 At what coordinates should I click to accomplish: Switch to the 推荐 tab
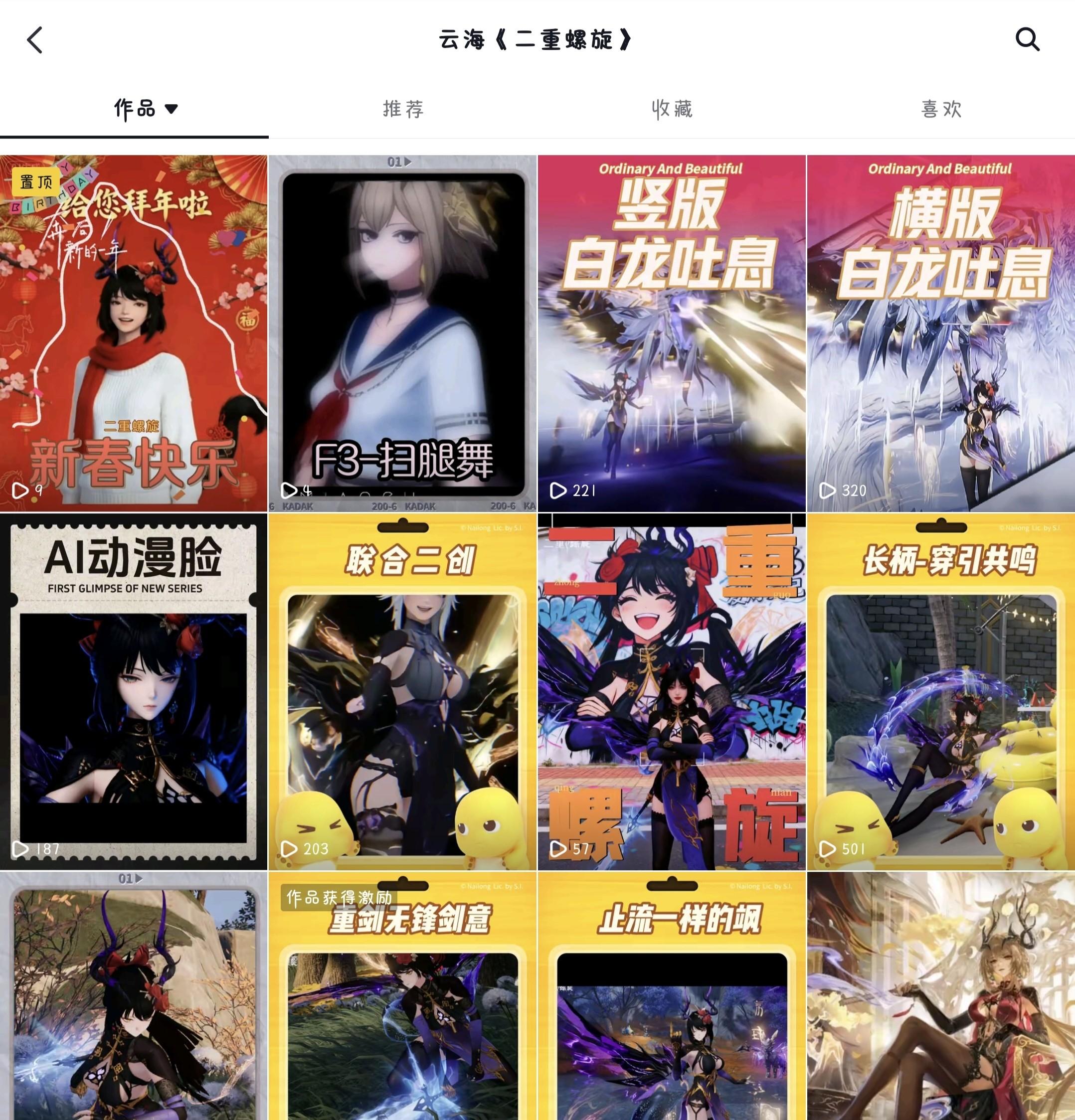403,109
